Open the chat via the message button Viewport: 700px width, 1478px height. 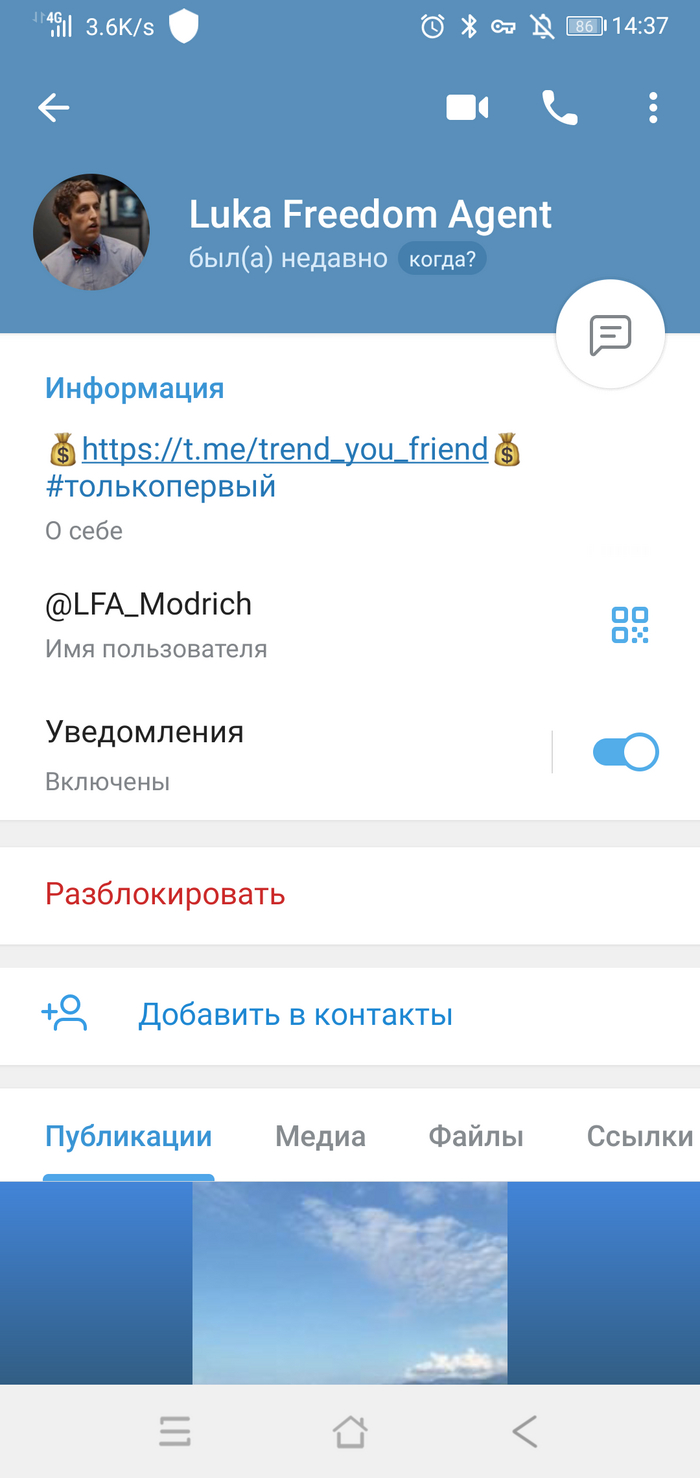tap(610, 334)
